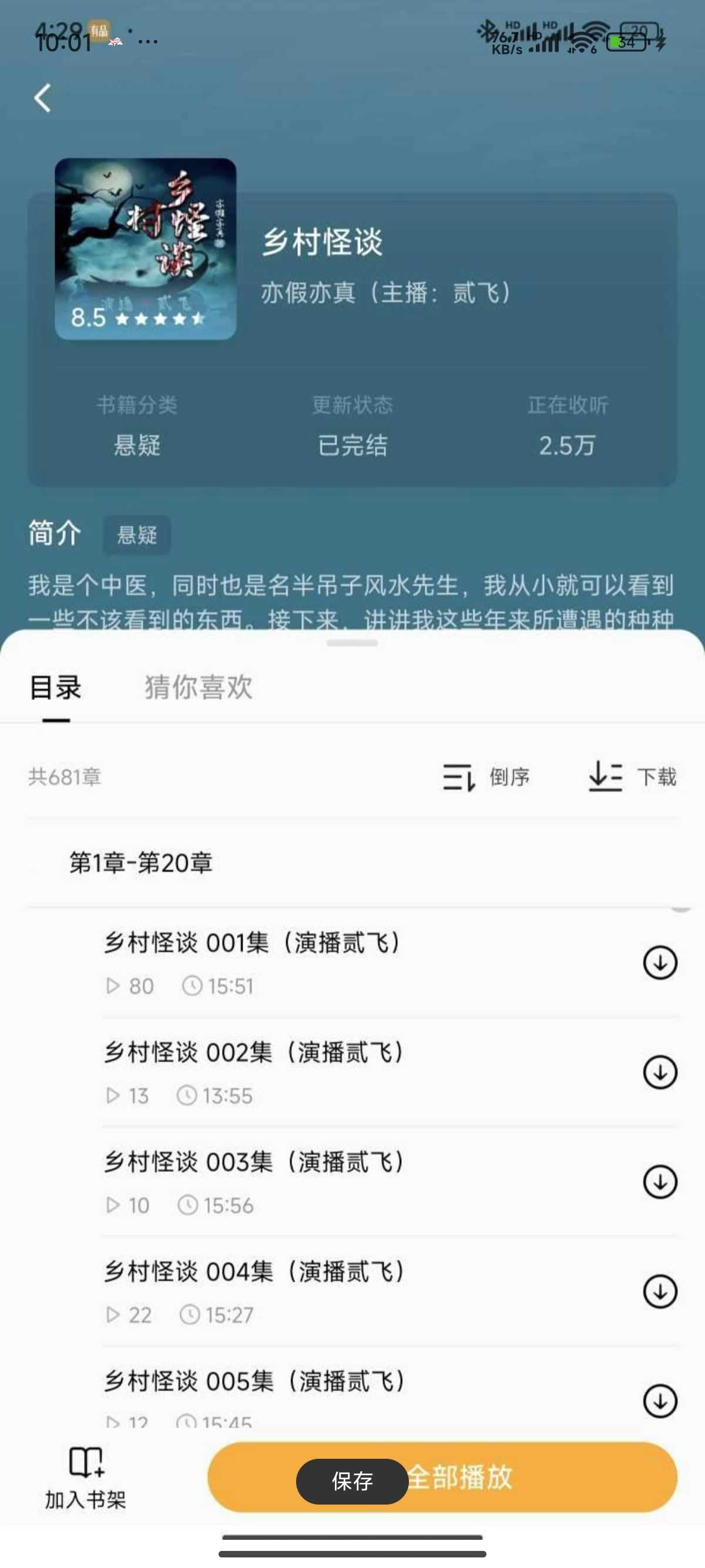Screen dimensions: 705x1568
Task: Tap the 悬疑 tag next to 简介
Action: 136,535
